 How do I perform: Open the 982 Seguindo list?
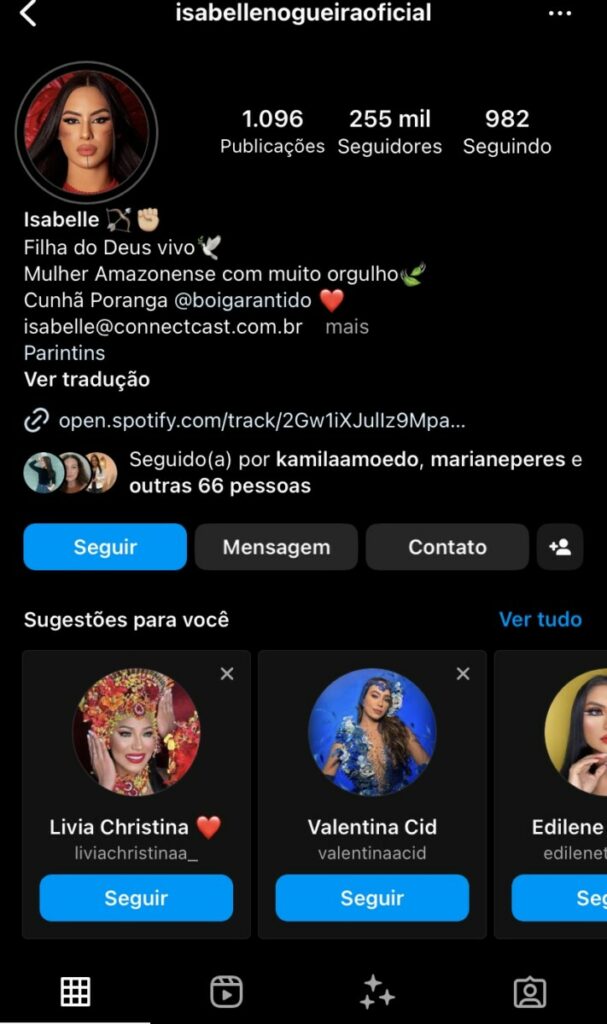507,132
